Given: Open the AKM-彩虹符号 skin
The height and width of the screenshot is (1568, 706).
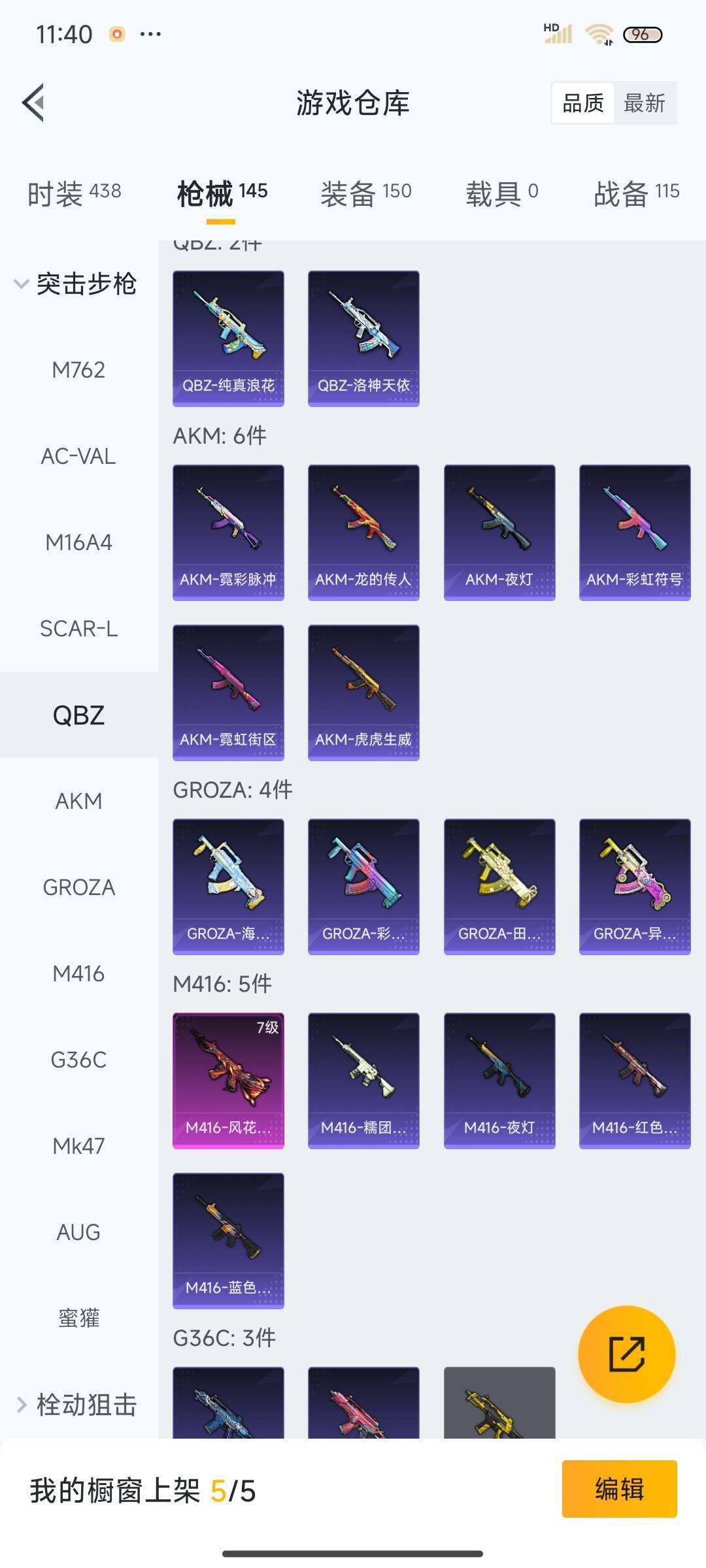Looking at the screenshot, I should (635, 532).
